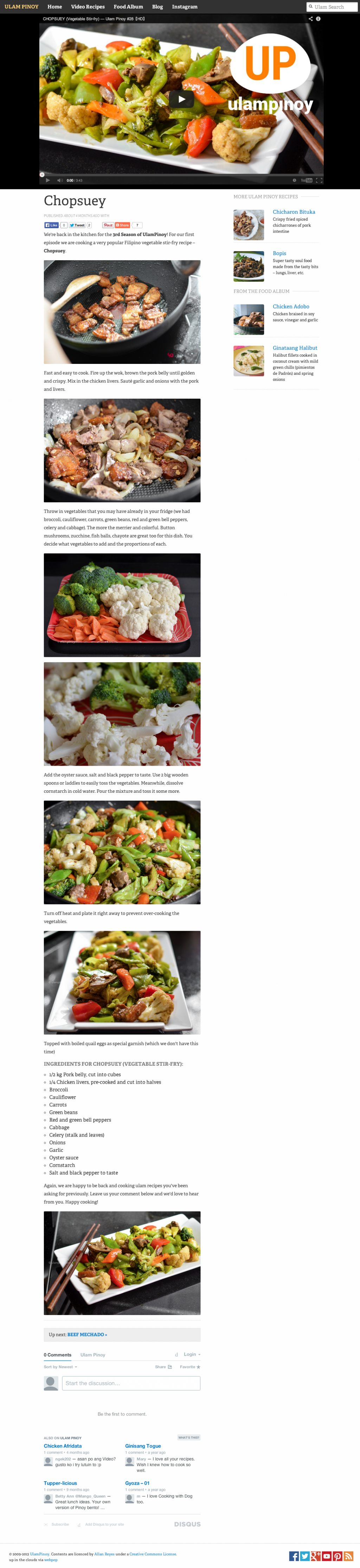View Chicken Adobo from the food album

pos(290,307)
